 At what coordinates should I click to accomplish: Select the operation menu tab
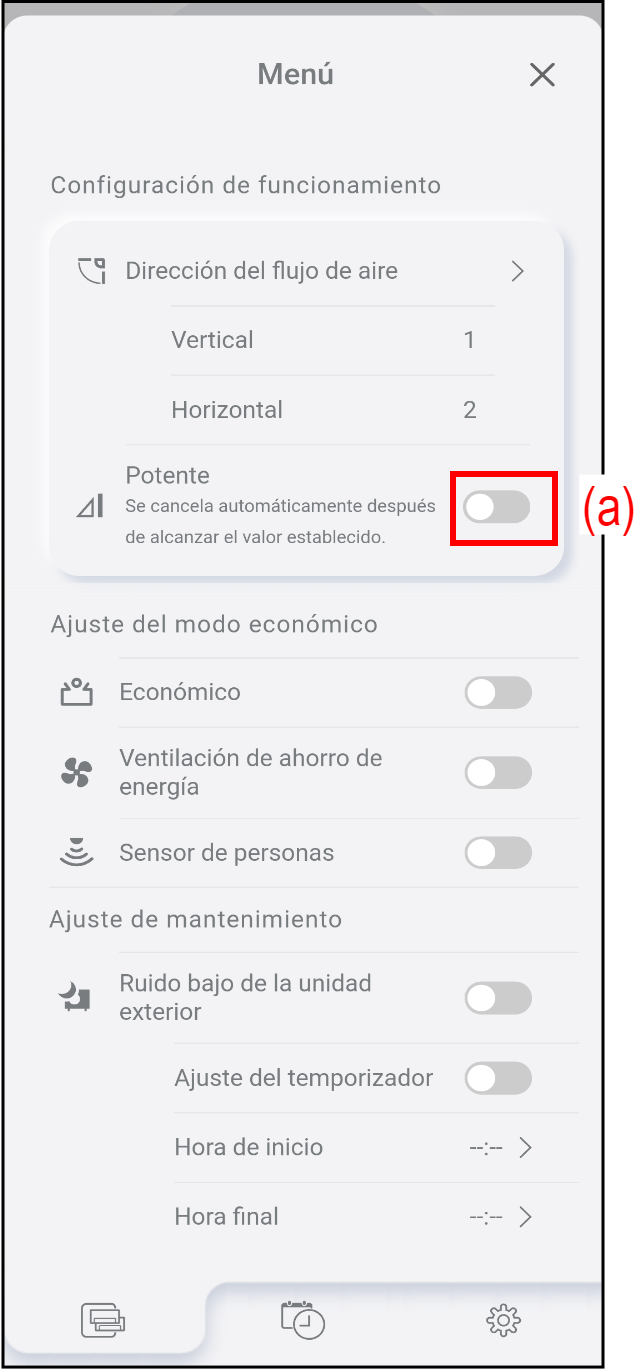tap(103, 1320)
